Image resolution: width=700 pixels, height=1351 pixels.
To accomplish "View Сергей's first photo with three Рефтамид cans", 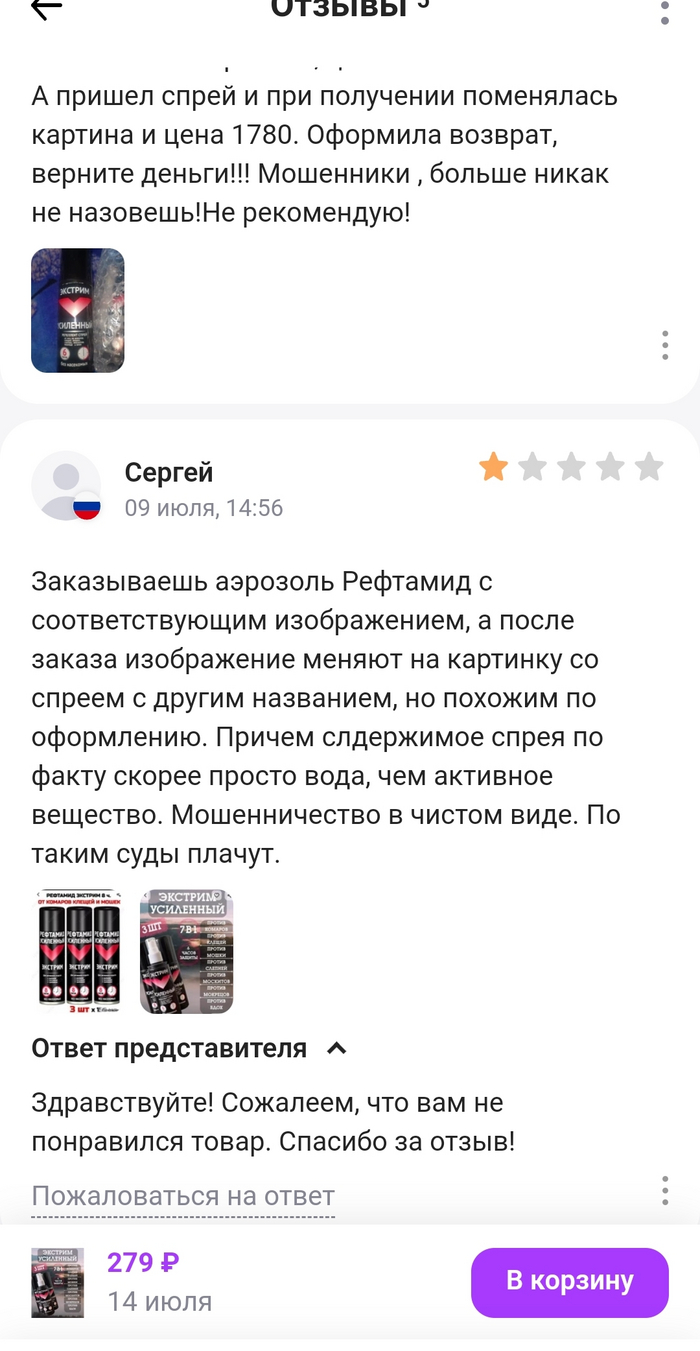I will pos(78,951).
